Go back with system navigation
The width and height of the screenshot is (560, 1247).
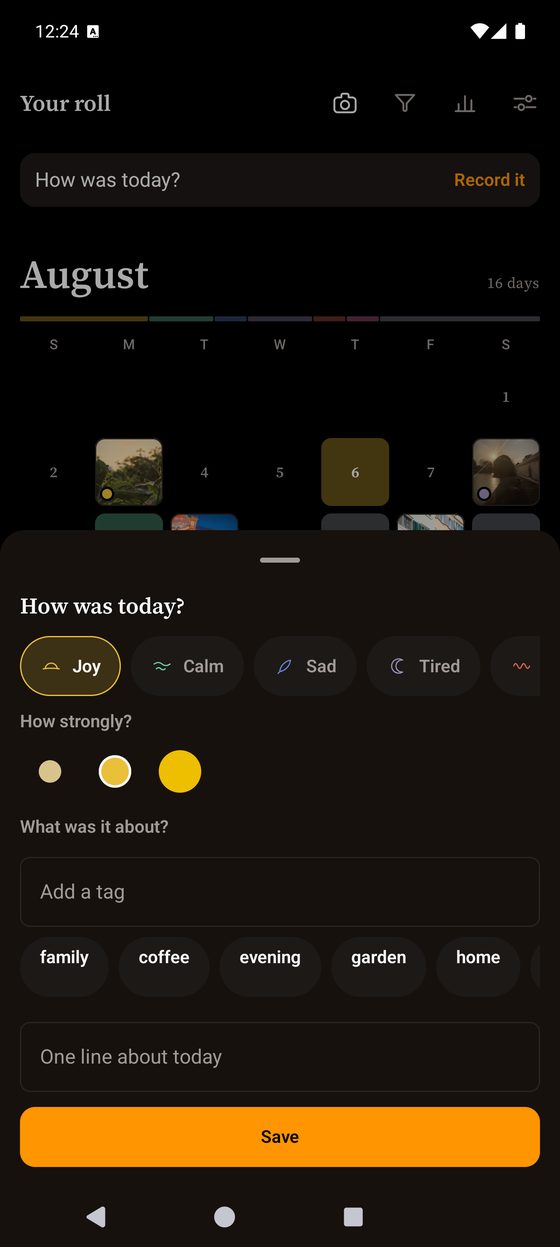point(96,1216)
